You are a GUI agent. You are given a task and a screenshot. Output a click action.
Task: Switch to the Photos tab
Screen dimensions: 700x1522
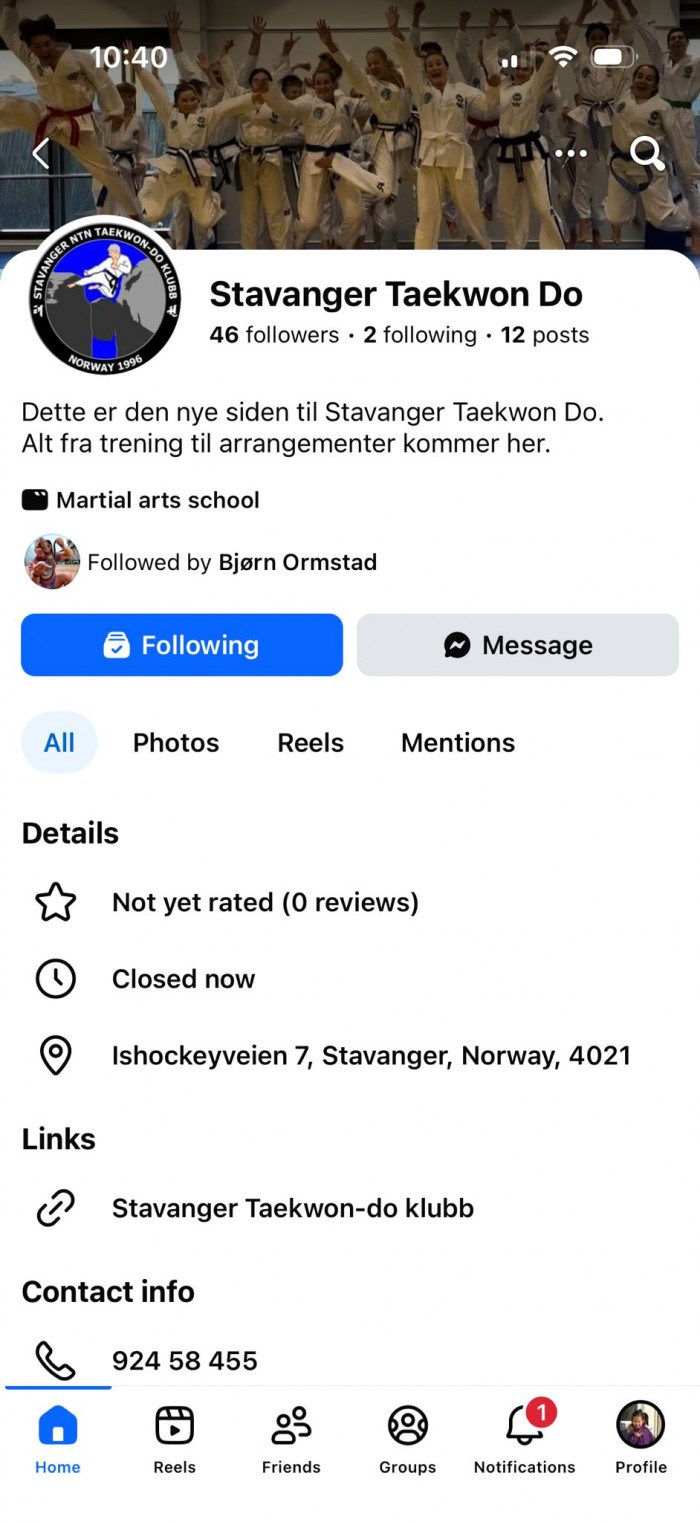(176, 743)
